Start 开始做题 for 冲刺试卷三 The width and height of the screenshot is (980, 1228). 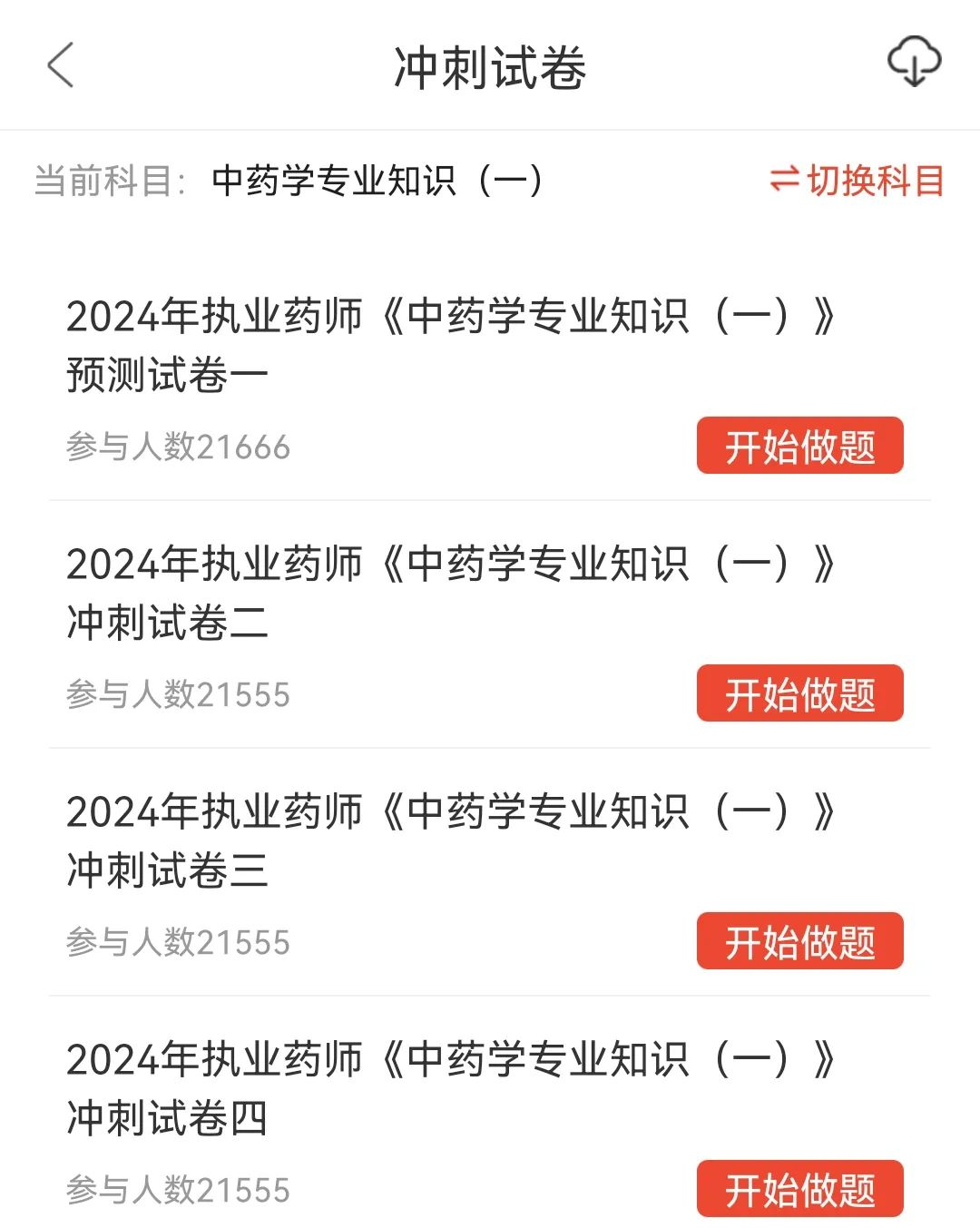tap(799, 941)
